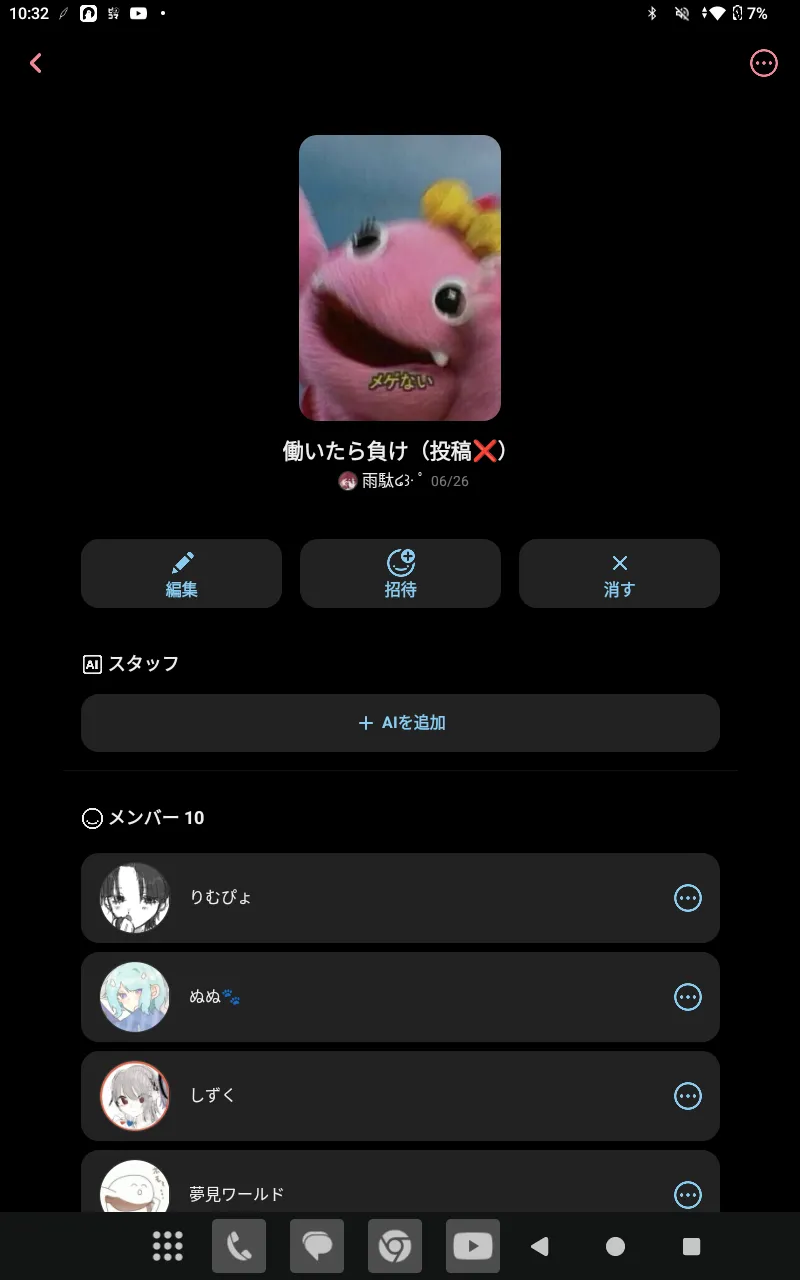
Task: Invite members with 招待 button
Action: click(400, 574)
